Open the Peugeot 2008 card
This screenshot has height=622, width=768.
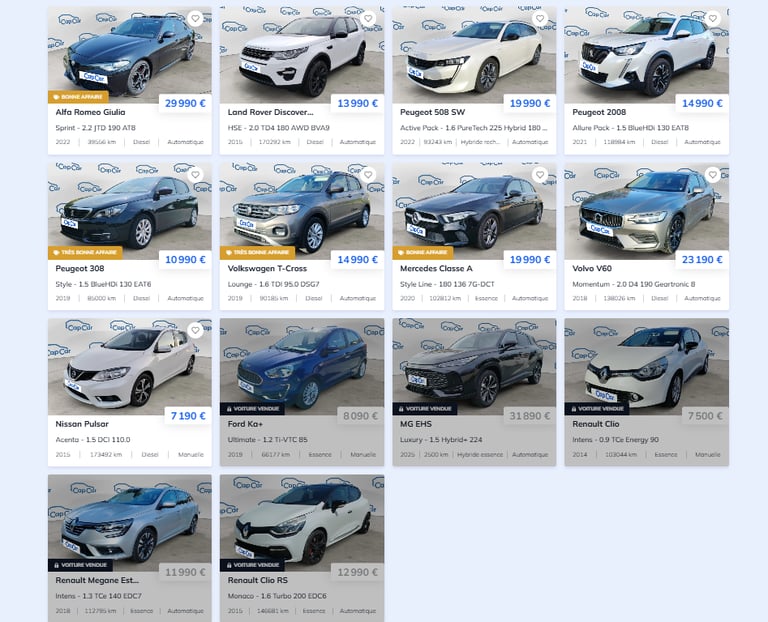647,81
